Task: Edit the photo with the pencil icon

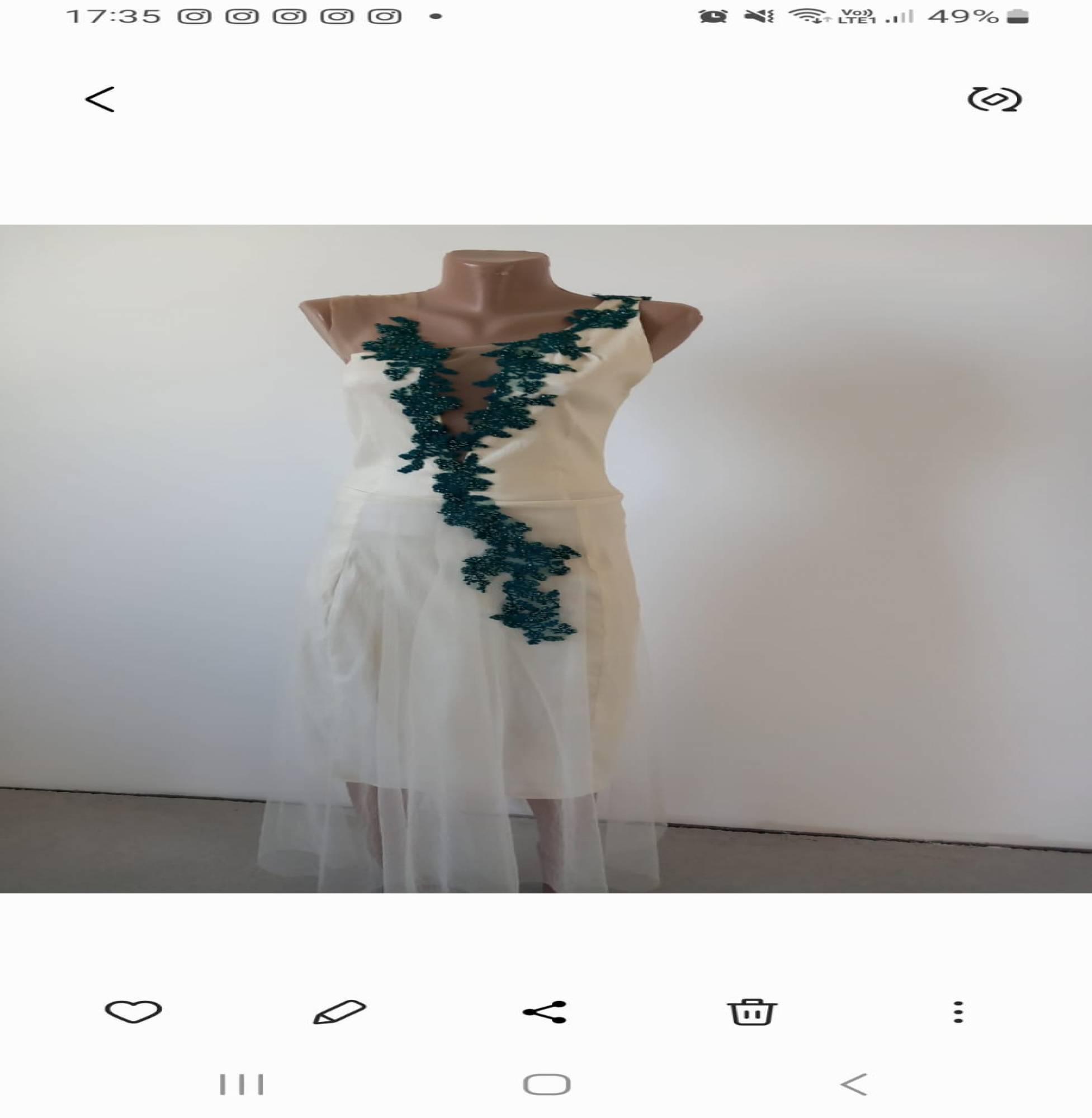Action: point(339,1012)
